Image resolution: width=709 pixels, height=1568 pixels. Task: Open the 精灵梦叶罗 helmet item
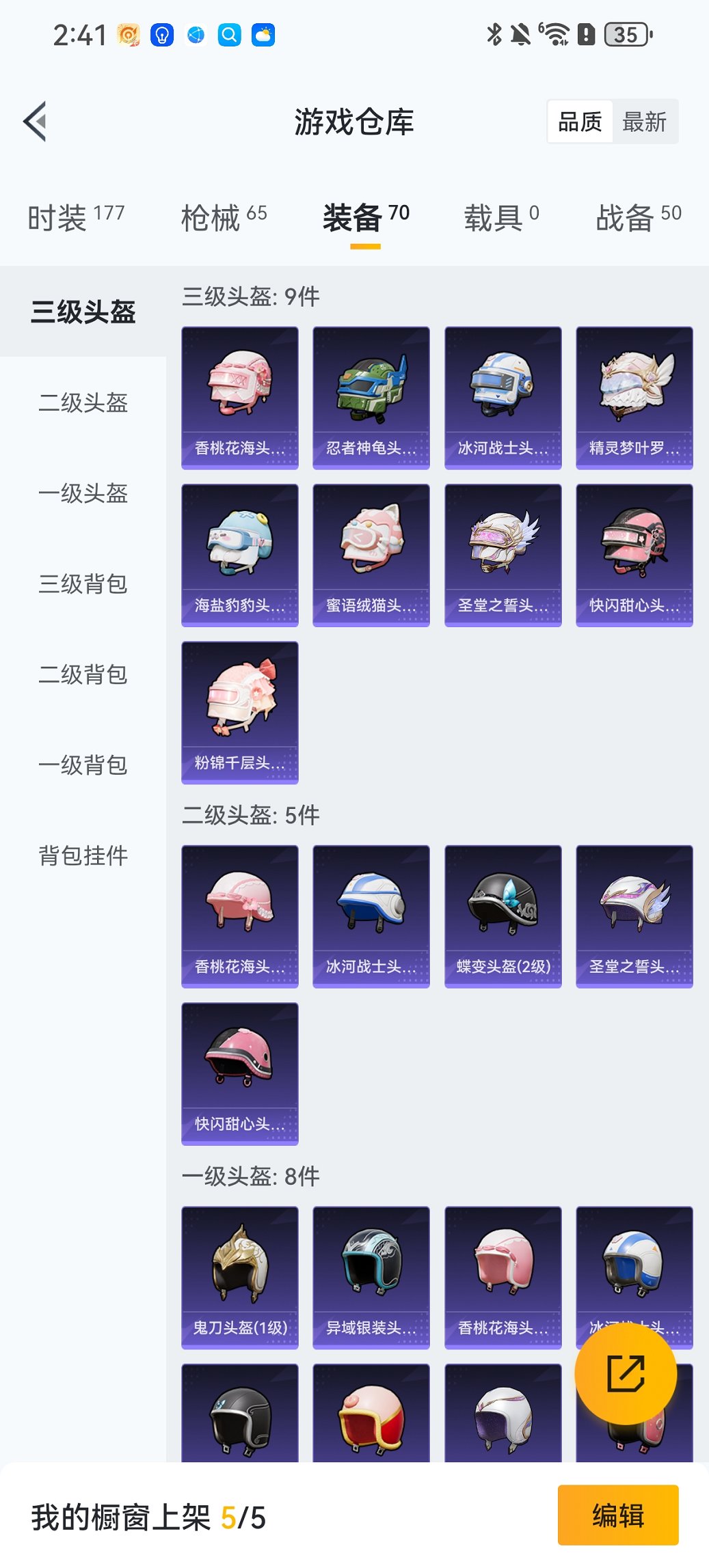coord(634,396)
